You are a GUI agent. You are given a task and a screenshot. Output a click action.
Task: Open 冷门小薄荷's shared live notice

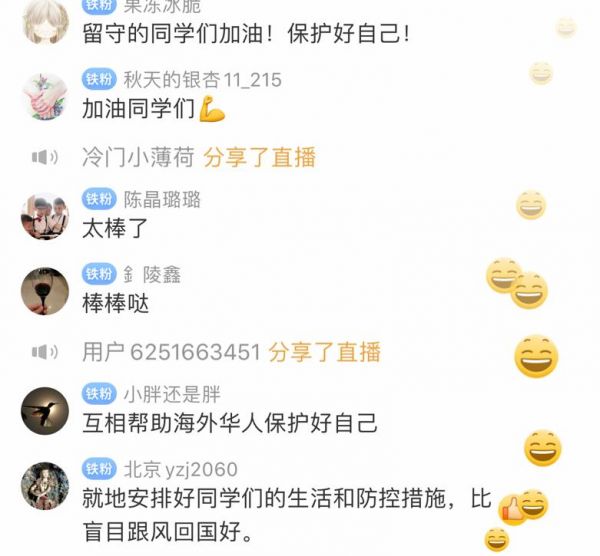click(x=200, y=157)
